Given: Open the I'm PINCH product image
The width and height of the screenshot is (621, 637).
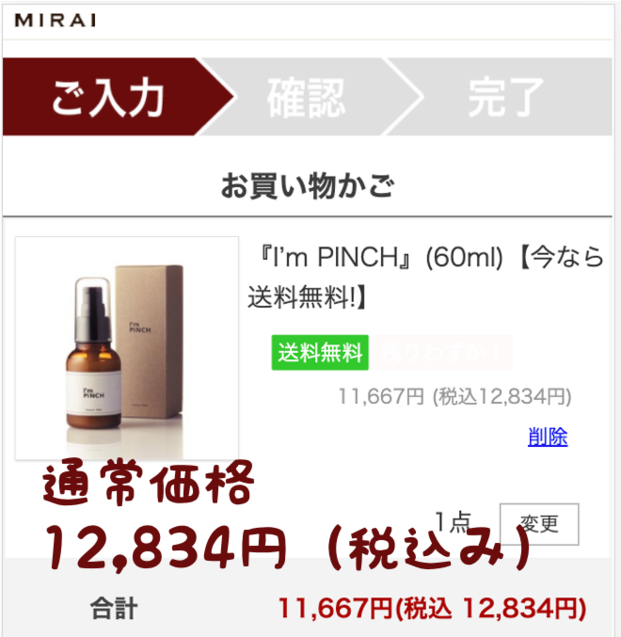Looking at the screenshot, I should 127,347.
